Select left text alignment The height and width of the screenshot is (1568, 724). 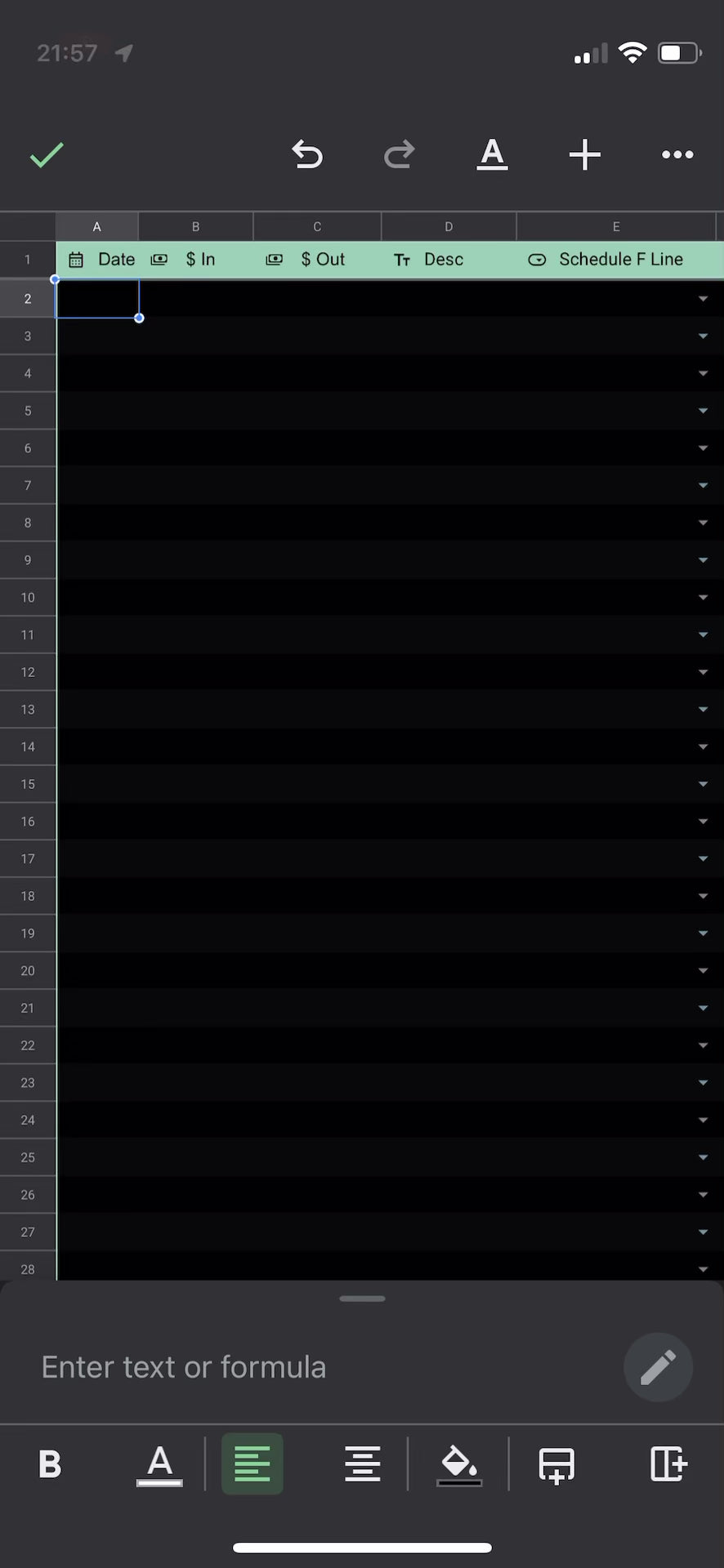(252, 1464)
